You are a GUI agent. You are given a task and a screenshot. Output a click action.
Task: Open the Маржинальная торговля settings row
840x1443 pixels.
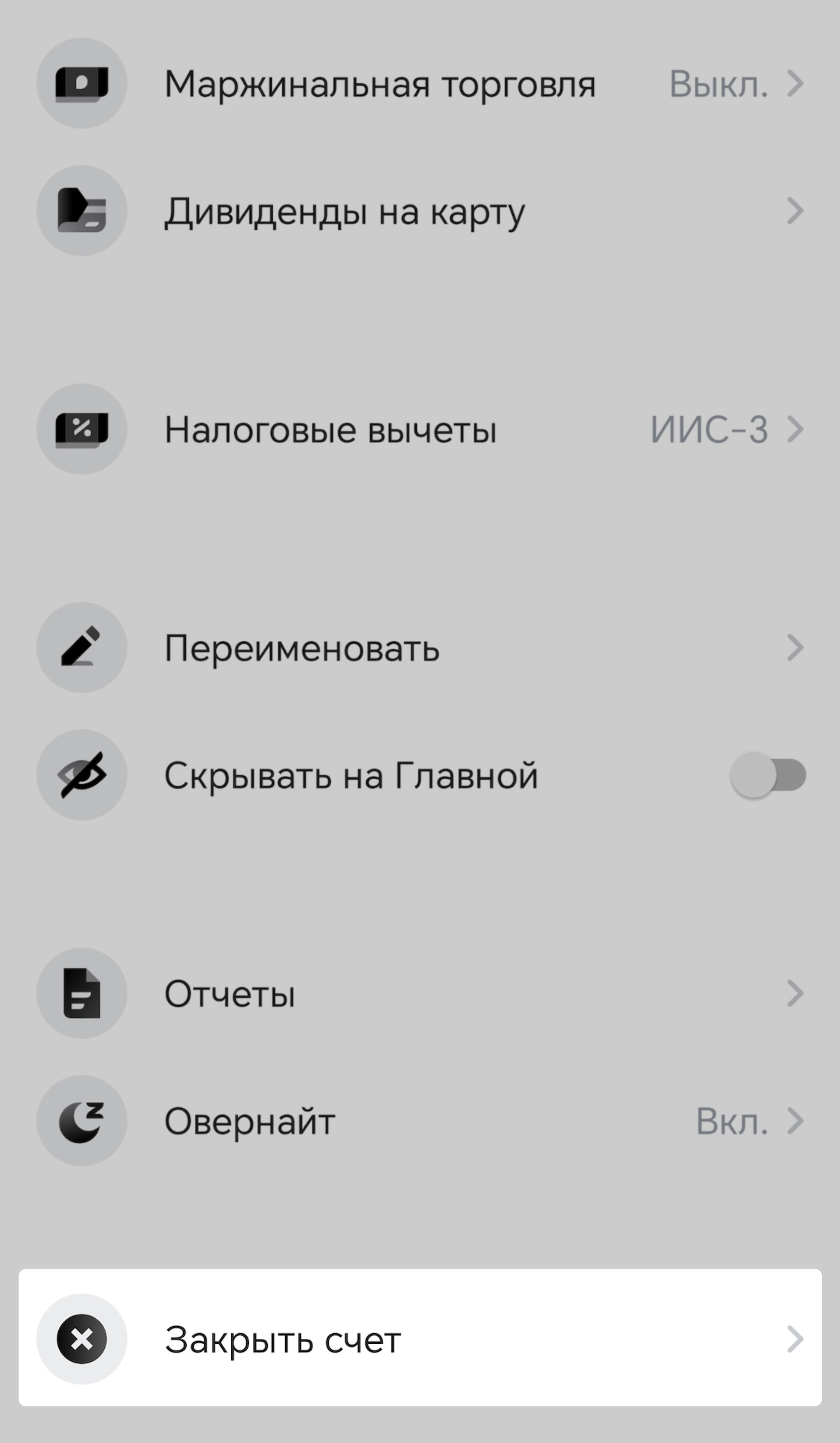420,84
